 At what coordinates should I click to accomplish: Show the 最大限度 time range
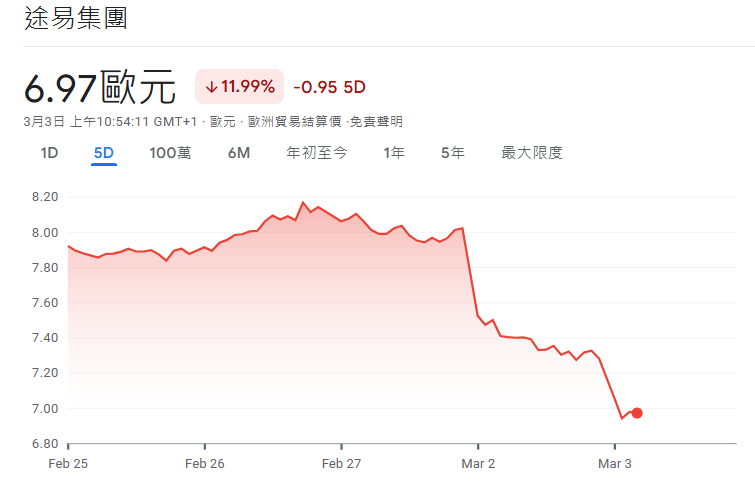(532, 153)
